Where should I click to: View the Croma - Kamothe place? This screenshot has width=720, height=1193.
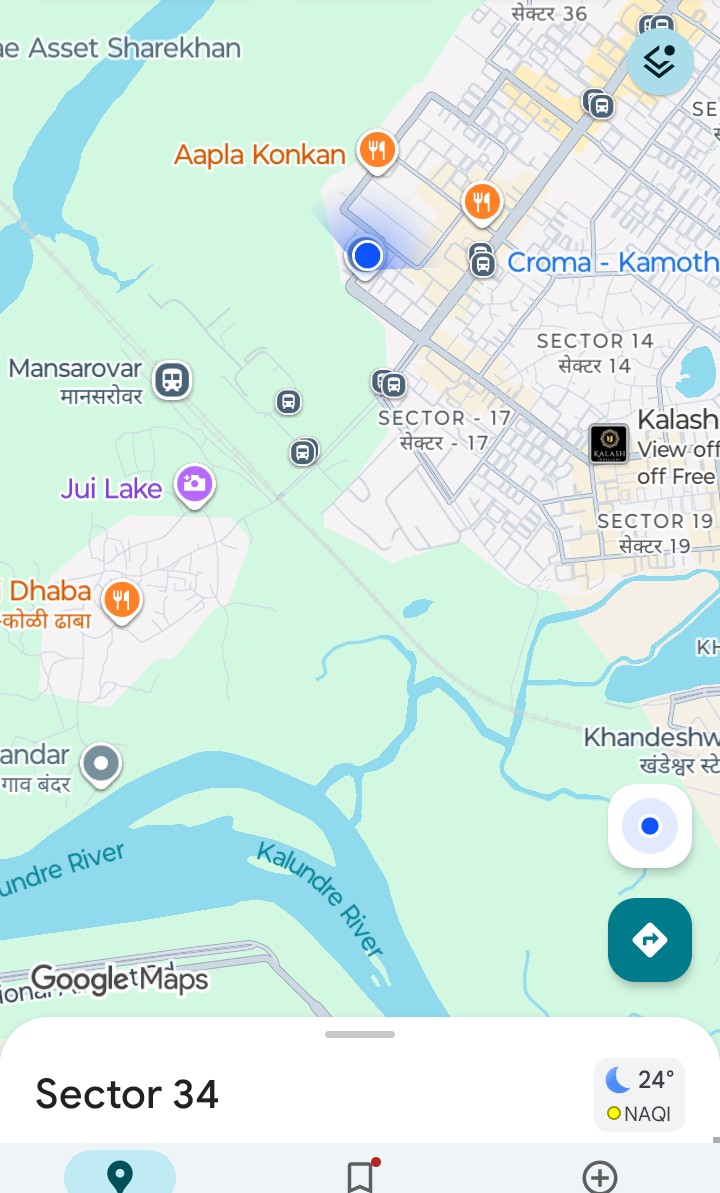coord(611,263)
